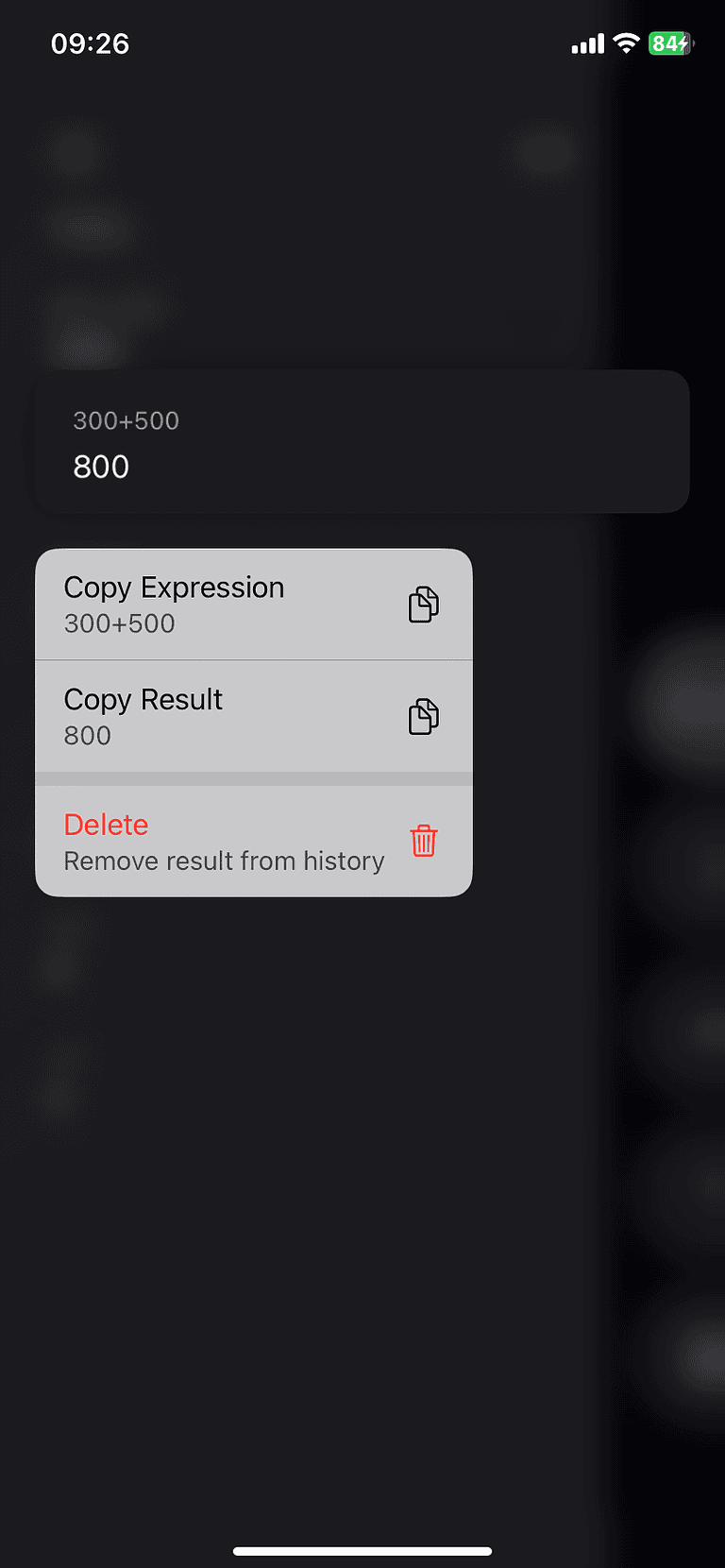Click the expression 300+500 in the card
The width and height of the screenshot is (725, 1568).
pyautogui.click(x=126, y=420)
